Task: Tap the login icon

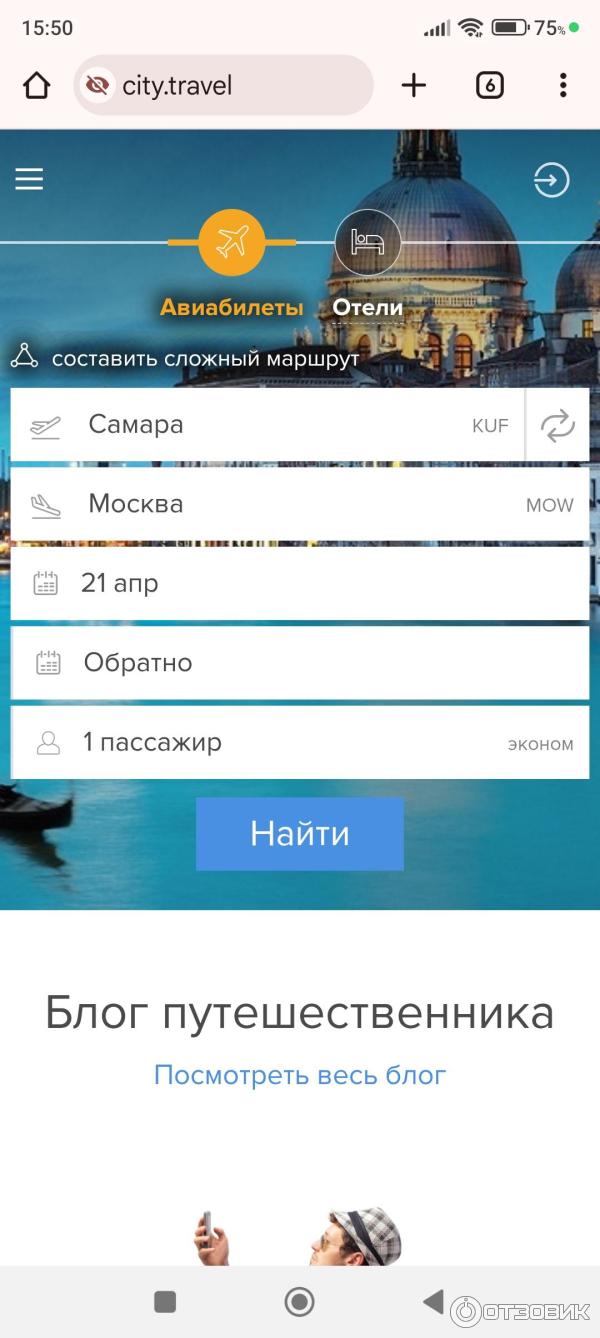Action: tap(551, 180)
